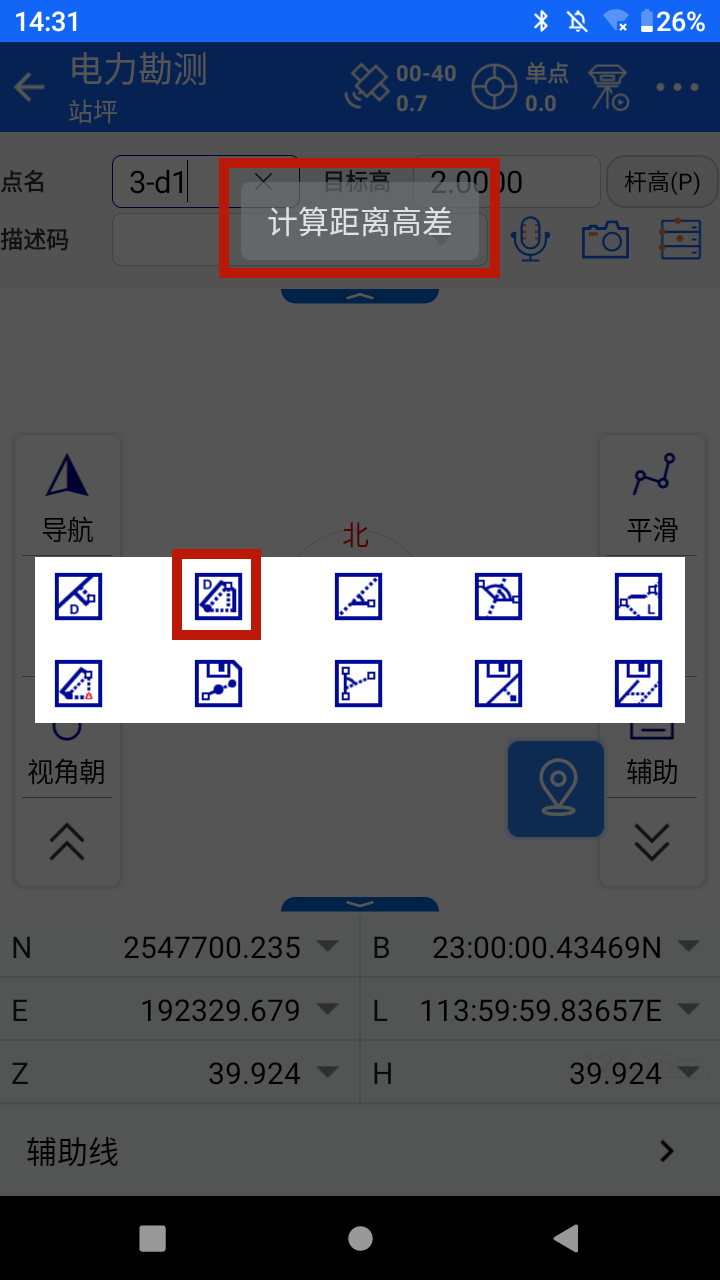Choose the tool icon marked with L
The height and width of the screenshot is (1280, 720).
[x=639, y=596]
